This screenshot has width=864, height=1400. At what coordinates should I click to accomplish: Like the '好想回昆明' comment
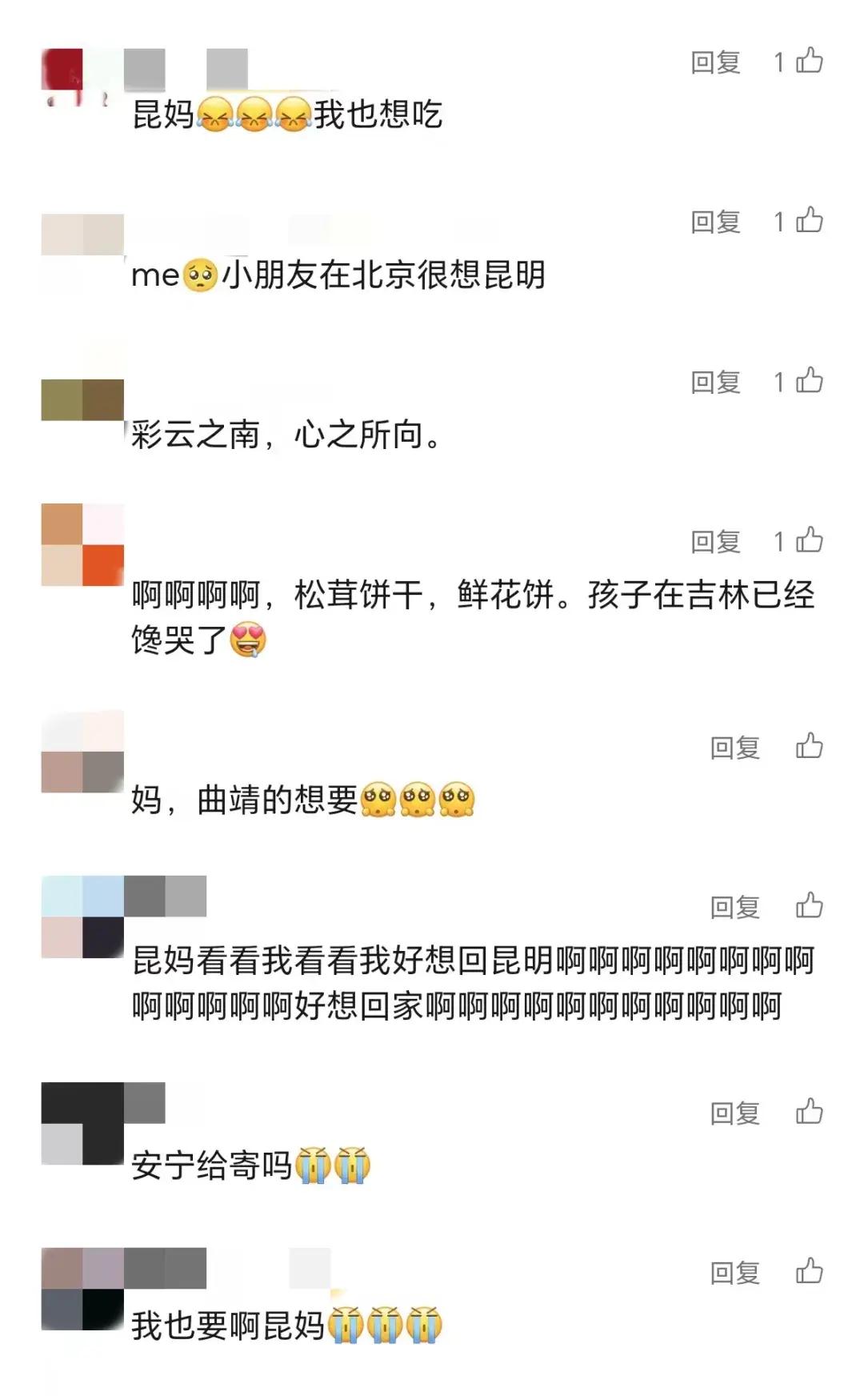[x=809, y=905]
